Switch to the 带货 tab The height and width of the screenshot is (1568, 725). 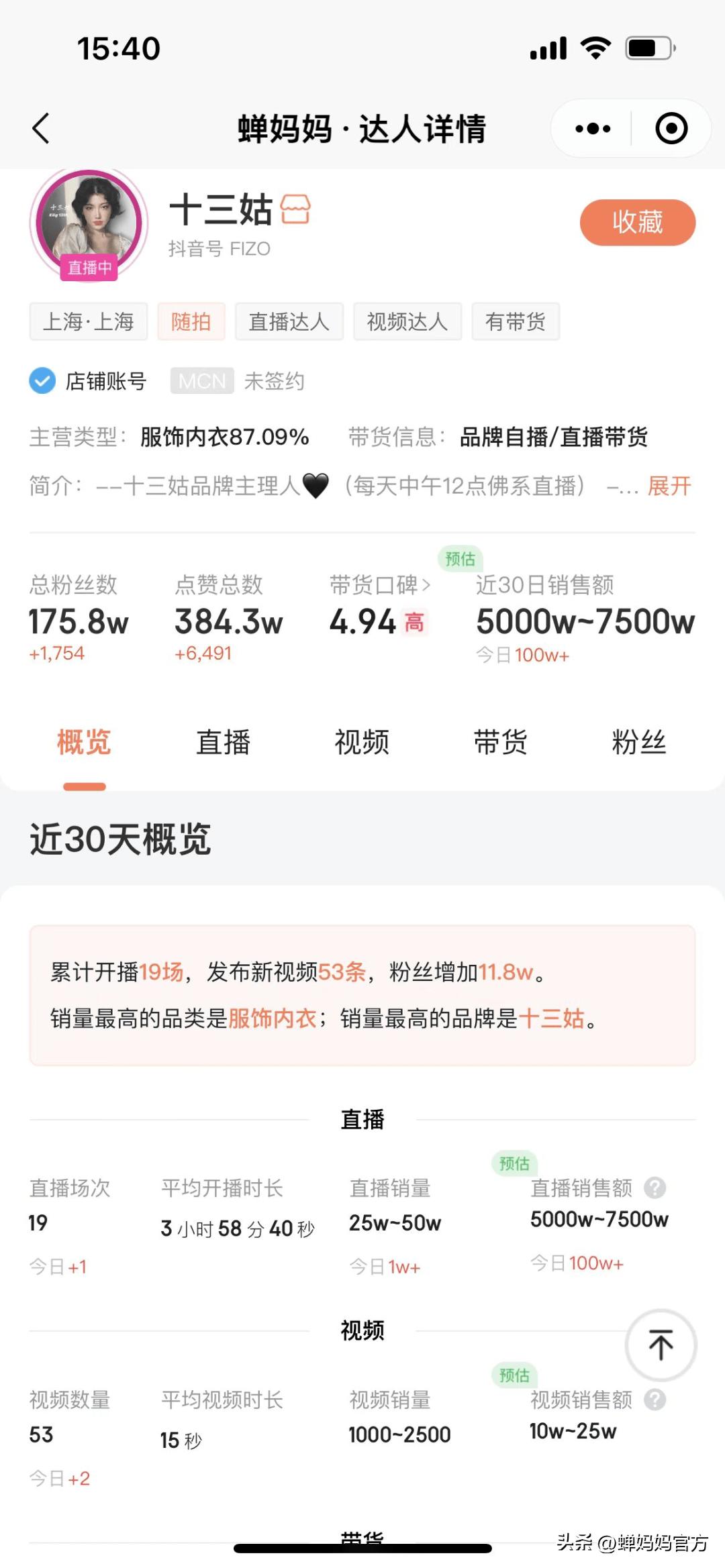click(500, 742)
